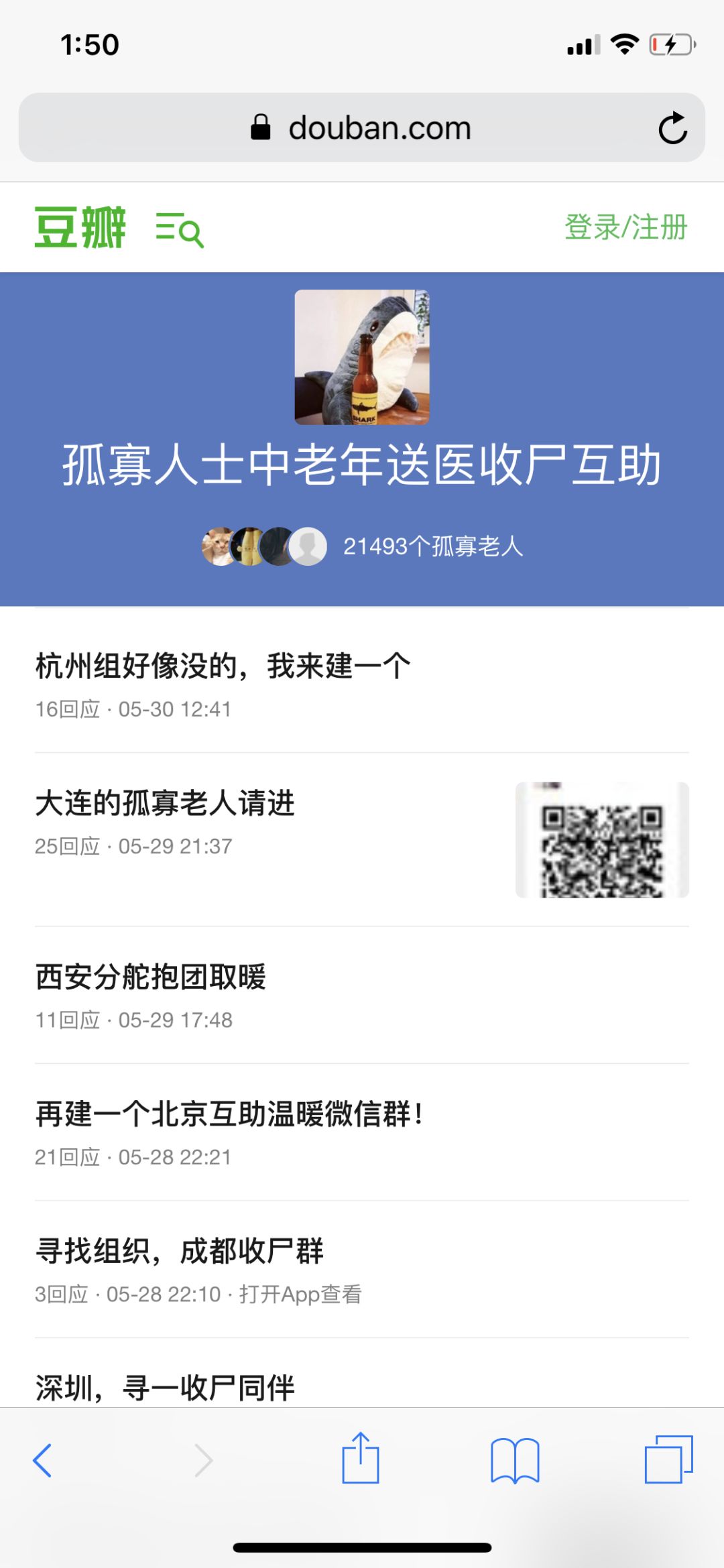Go to Douban home via 豆瓣 logo
Screen dimensions: 724x1568
pyautogui.click(x=80, y=228)
